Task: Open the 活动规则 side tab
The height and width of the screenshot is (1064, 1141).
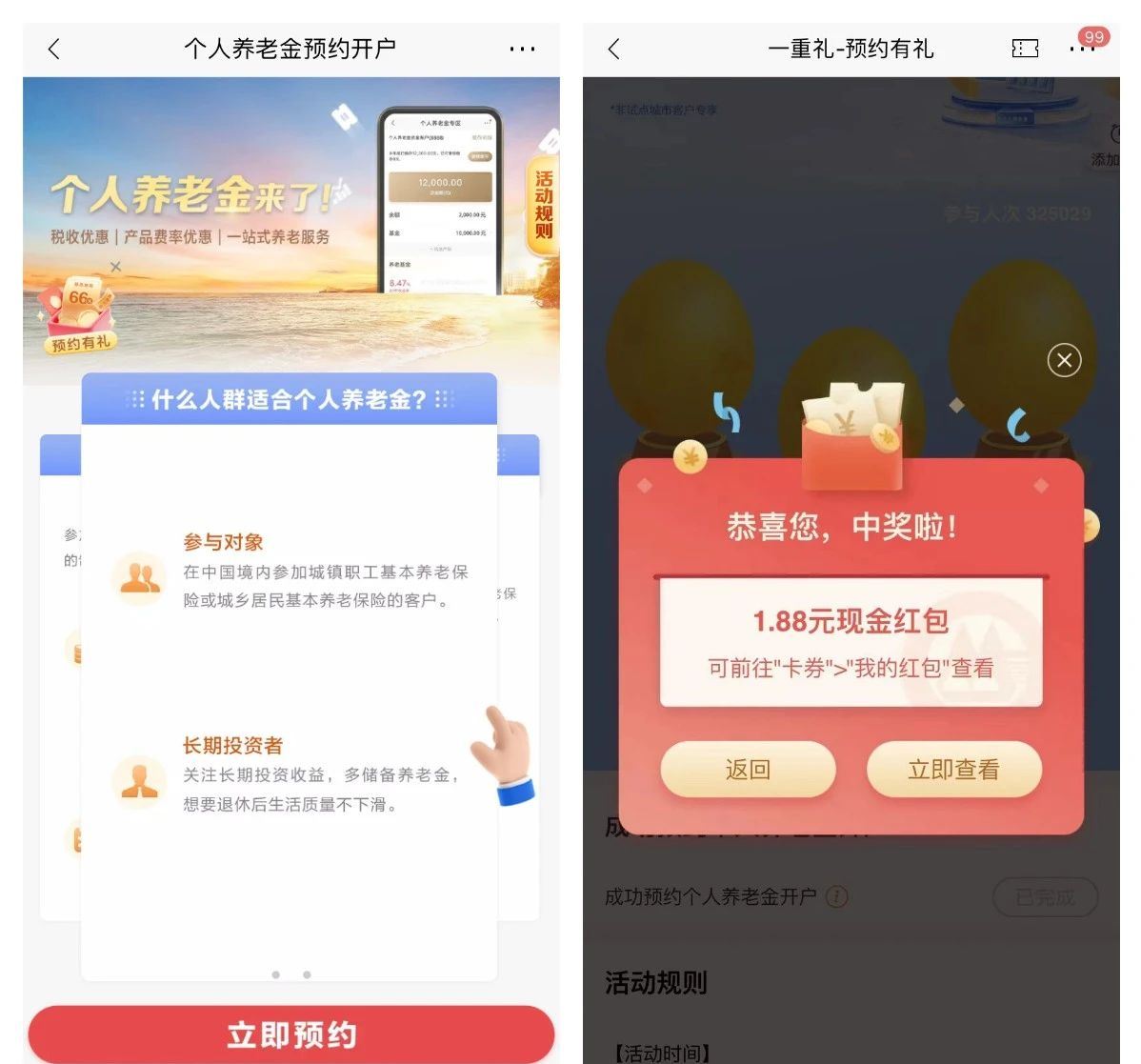Action: coord(543,205)
